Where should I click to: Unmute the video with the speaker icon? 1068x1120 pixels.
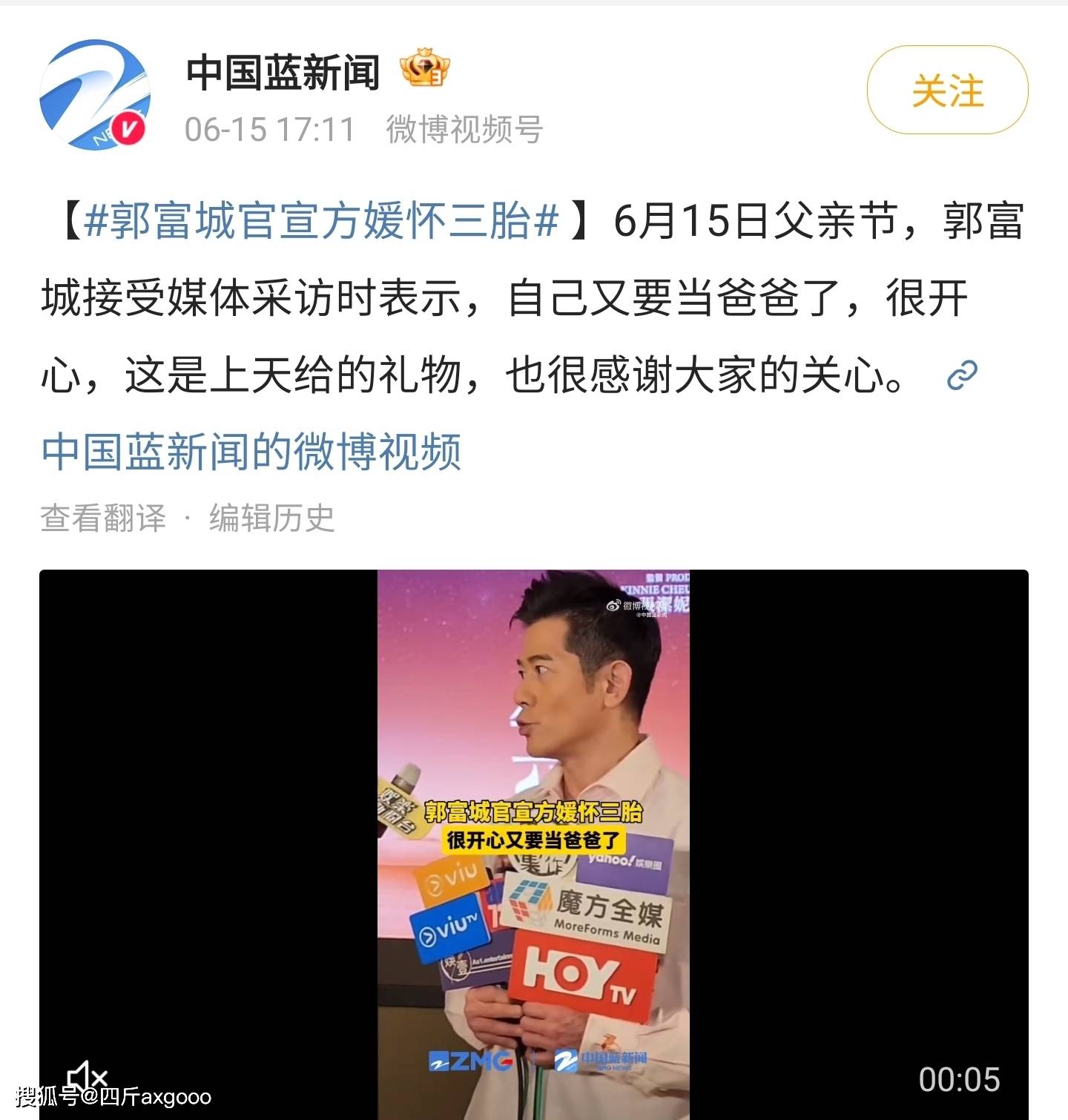(x=86, y=1075)
